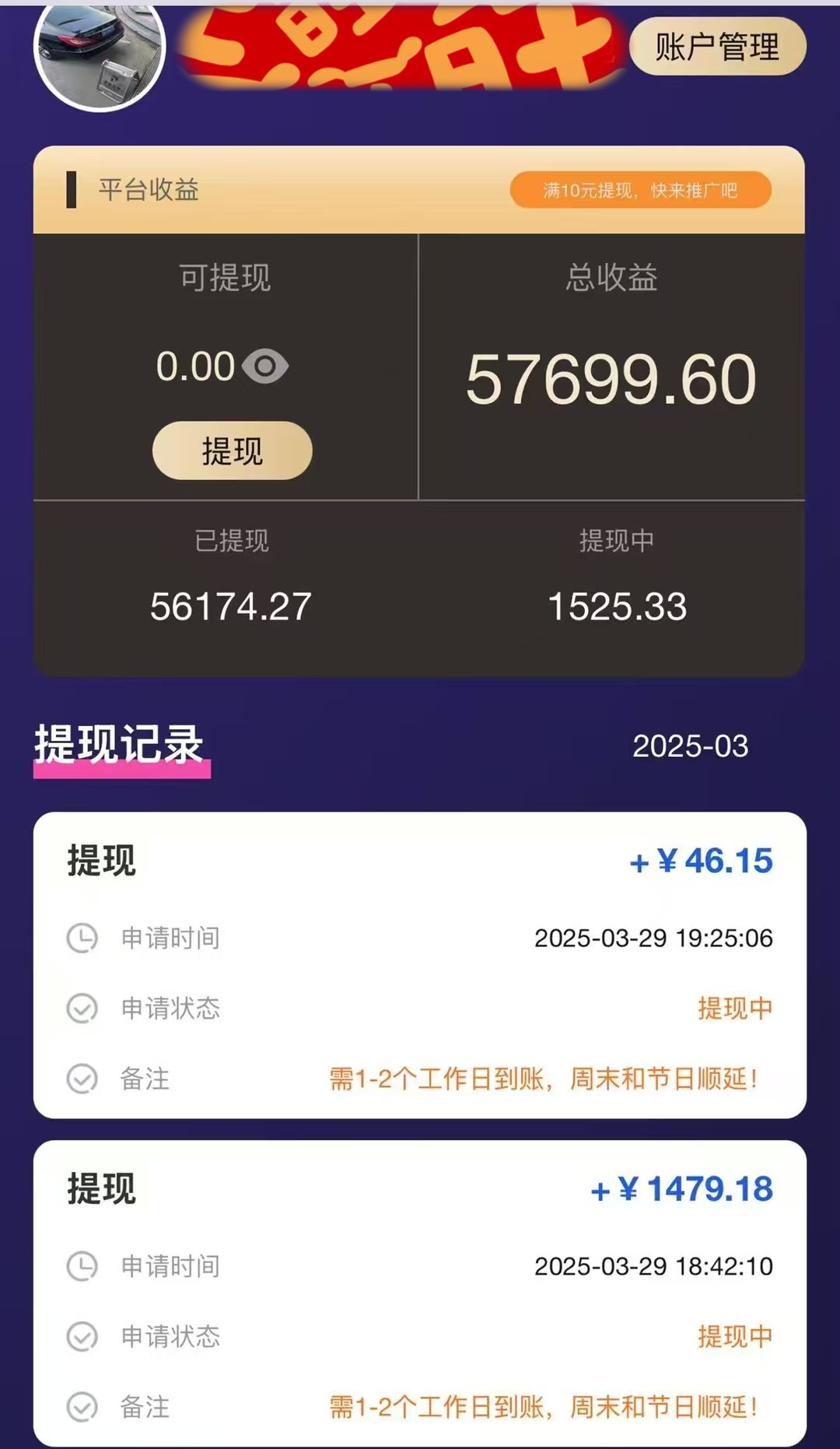
Task: Tap the profile avatar picture
Action: (x=100, y=53)
